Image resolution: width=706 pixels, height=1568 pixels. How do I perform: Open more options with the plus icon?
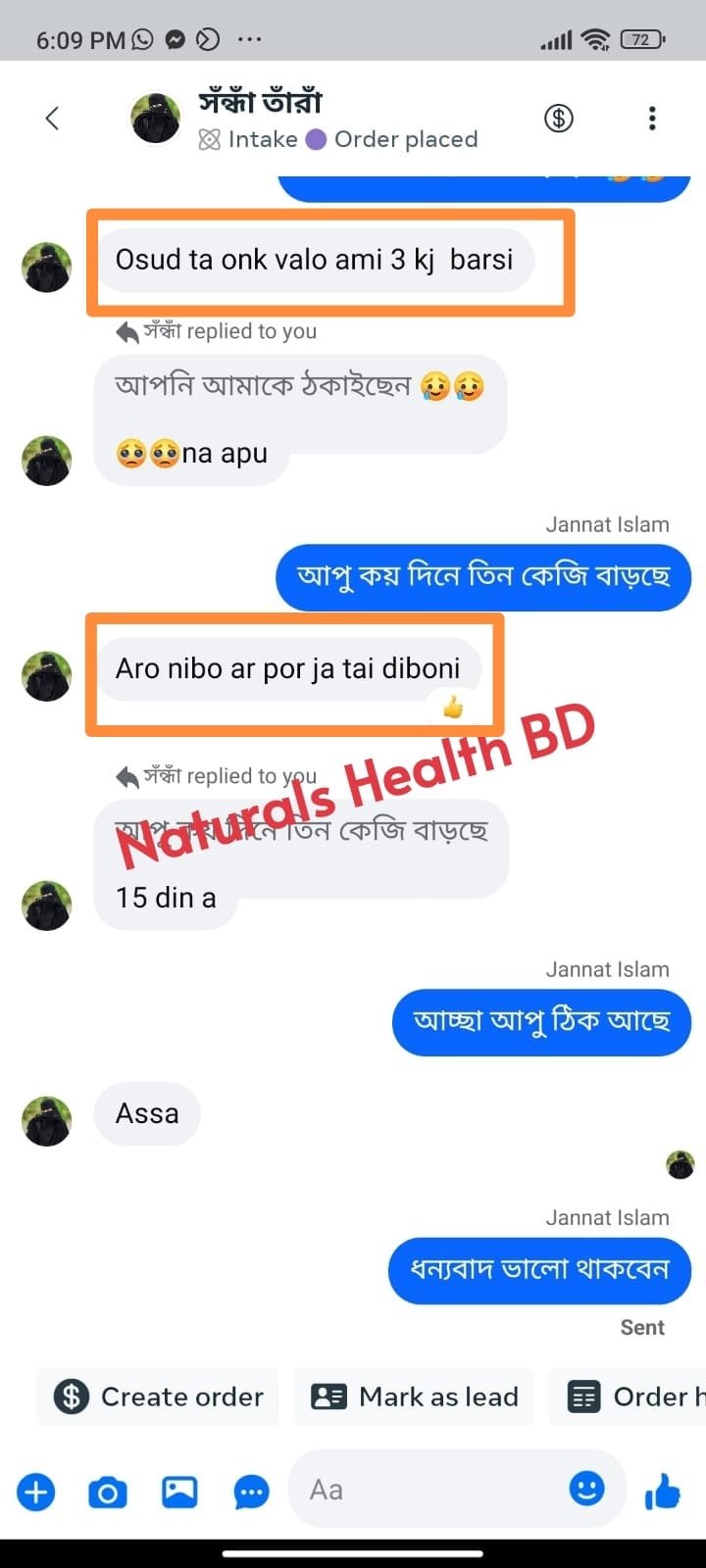tap(36, 1493)
